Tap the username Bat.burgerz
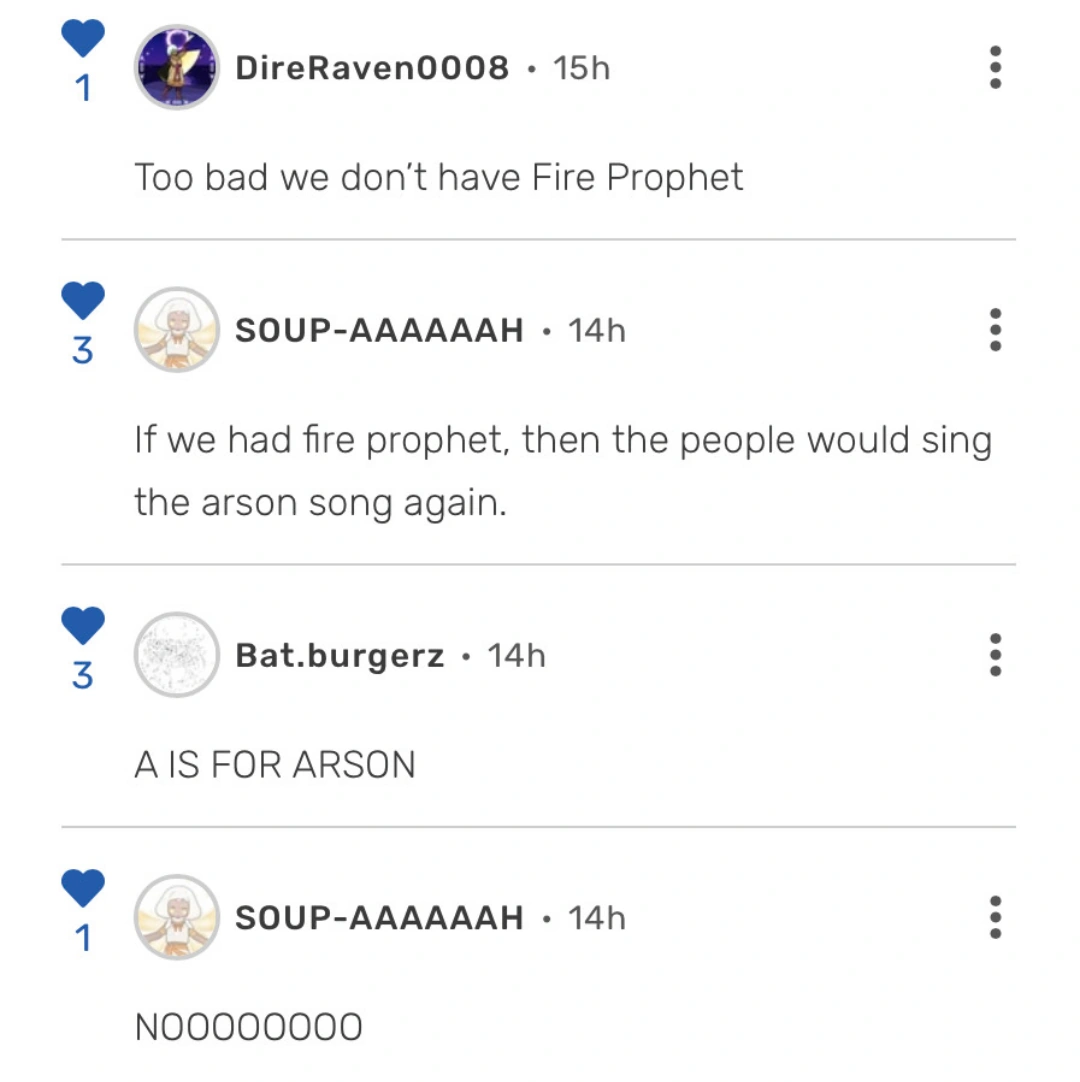The width and height of the screenshot is (1080, 1082). pos(341,655)
